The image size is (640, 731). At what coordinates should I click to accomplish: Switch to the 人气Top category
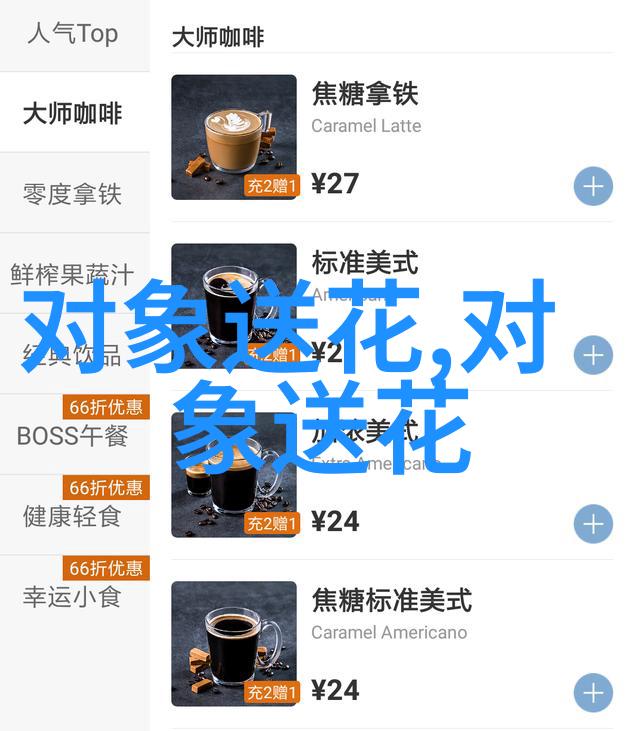73,34
